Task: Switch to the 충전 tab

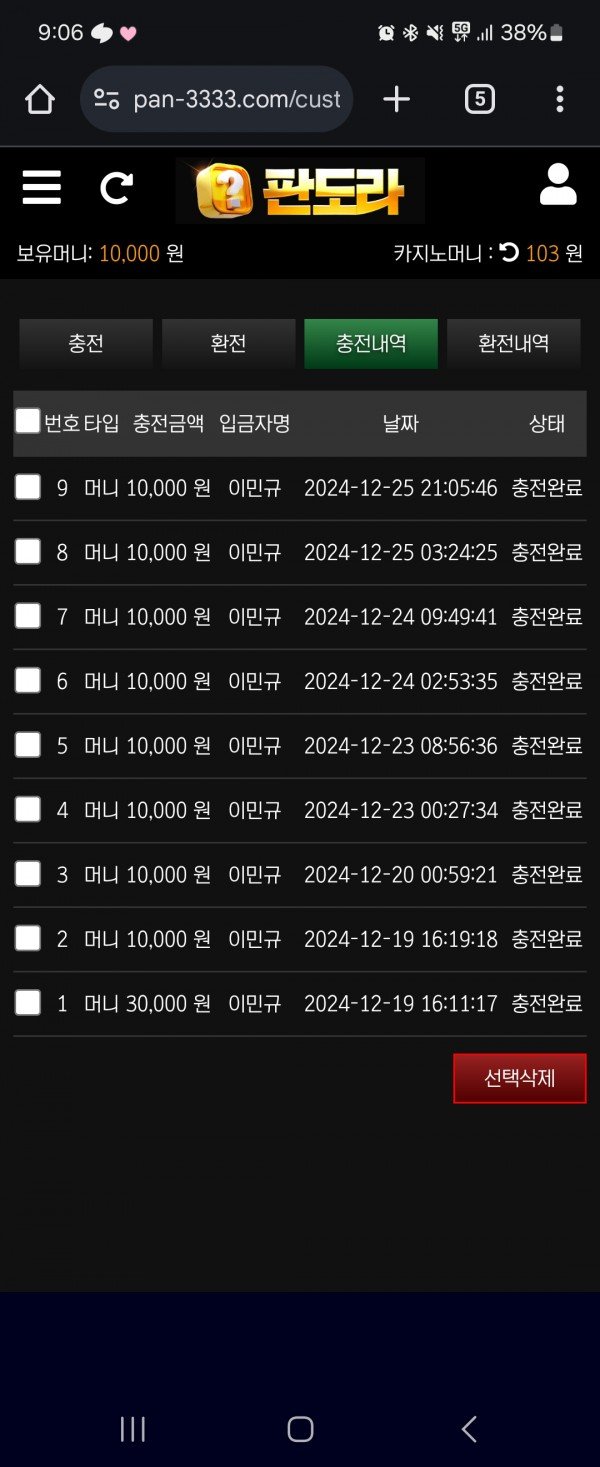Action: (x=86, y=344)
